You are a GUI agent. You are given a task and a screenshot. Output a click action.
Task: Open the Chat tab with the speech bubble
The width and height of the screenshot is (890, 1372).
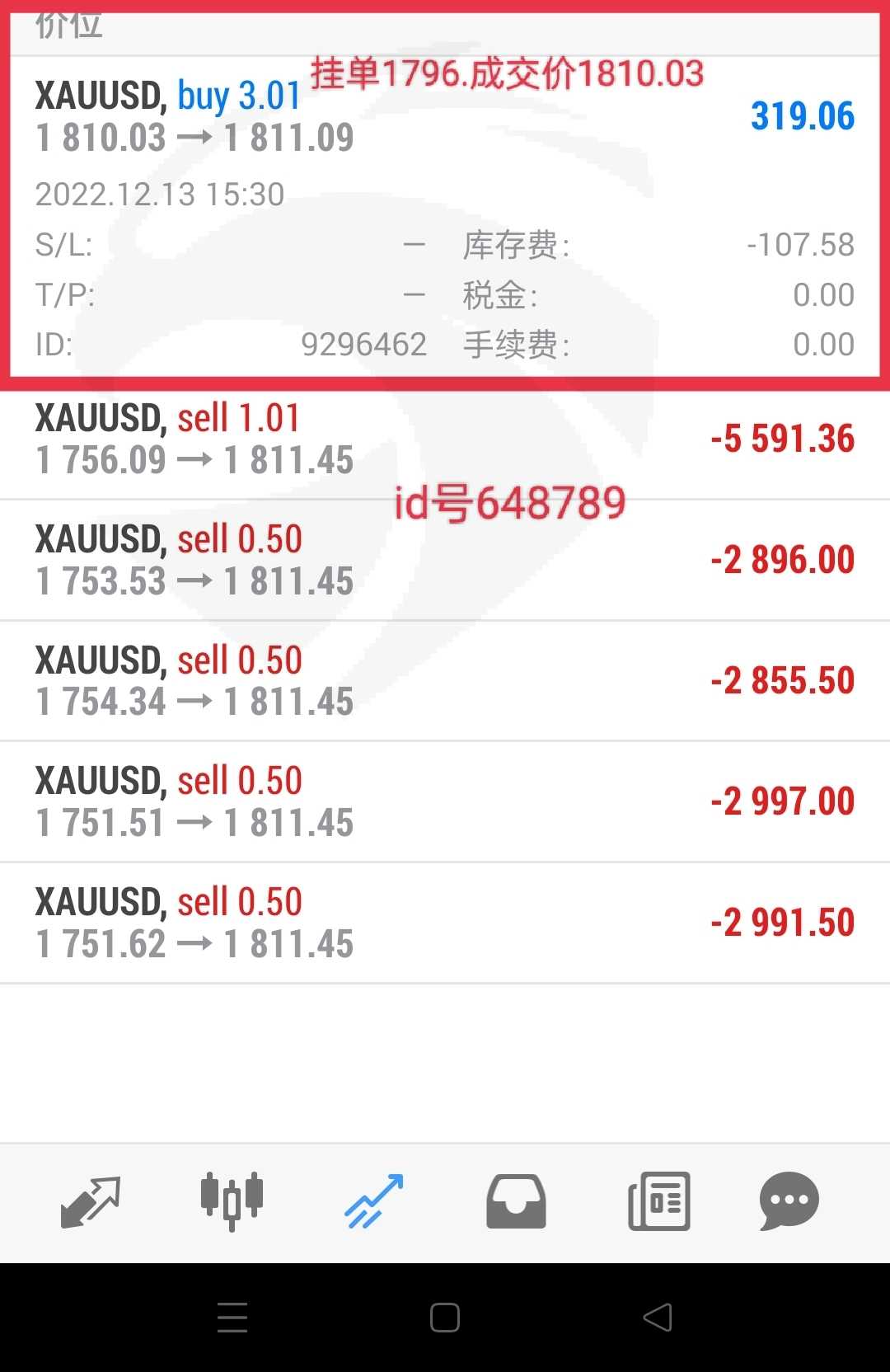(789, 1202)
